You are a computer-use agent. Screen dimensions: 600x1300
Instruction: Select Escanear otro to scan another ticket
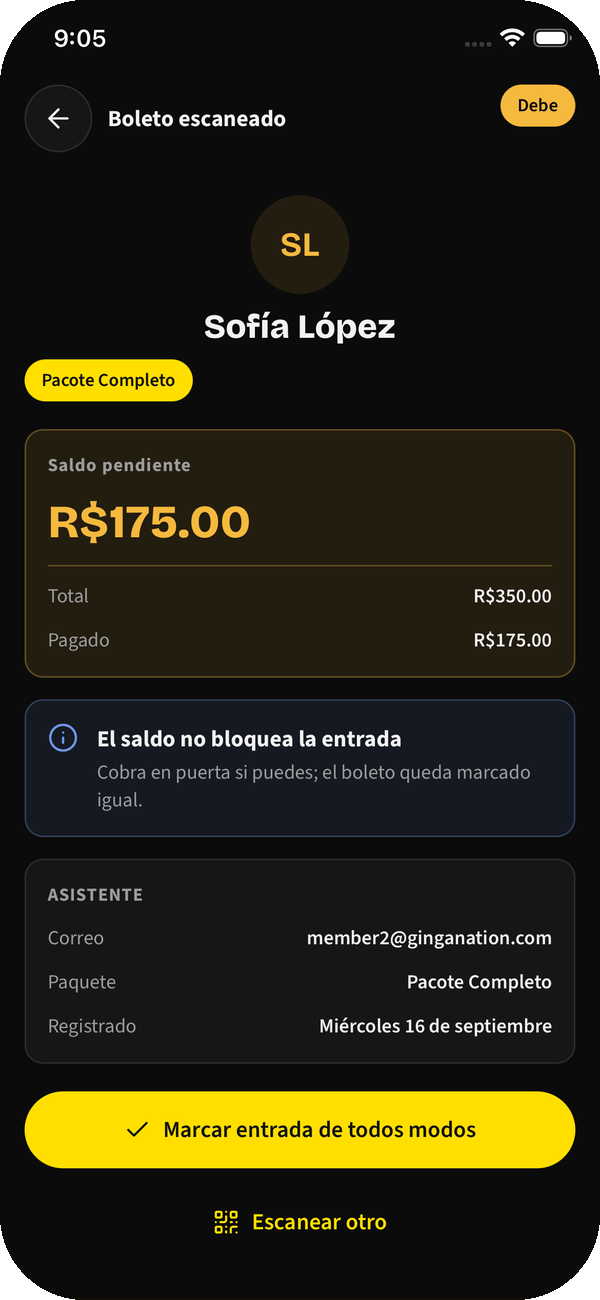tap(300, 1222)
